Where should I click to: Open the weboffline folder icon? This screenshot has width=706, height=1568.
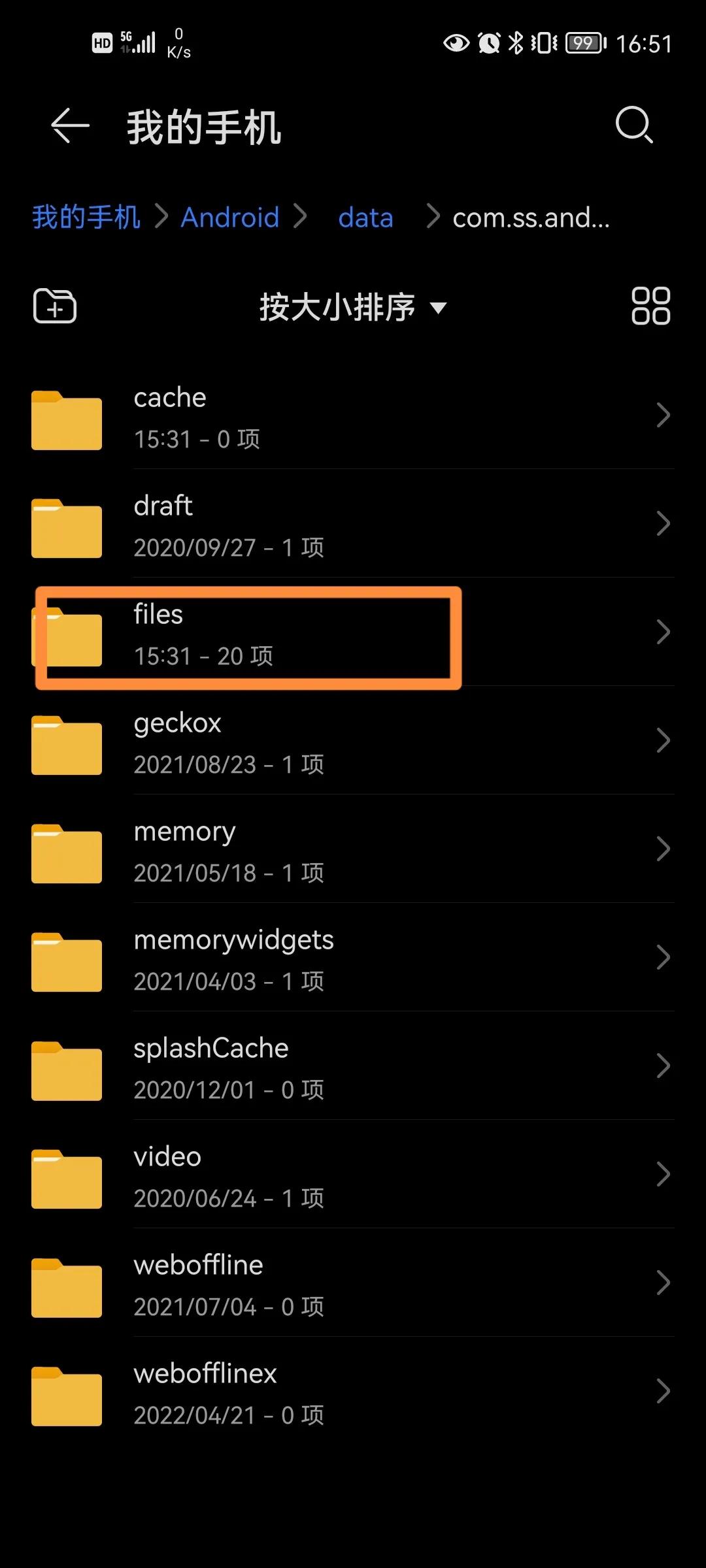pyautogui.click(x=66, y=1286)
